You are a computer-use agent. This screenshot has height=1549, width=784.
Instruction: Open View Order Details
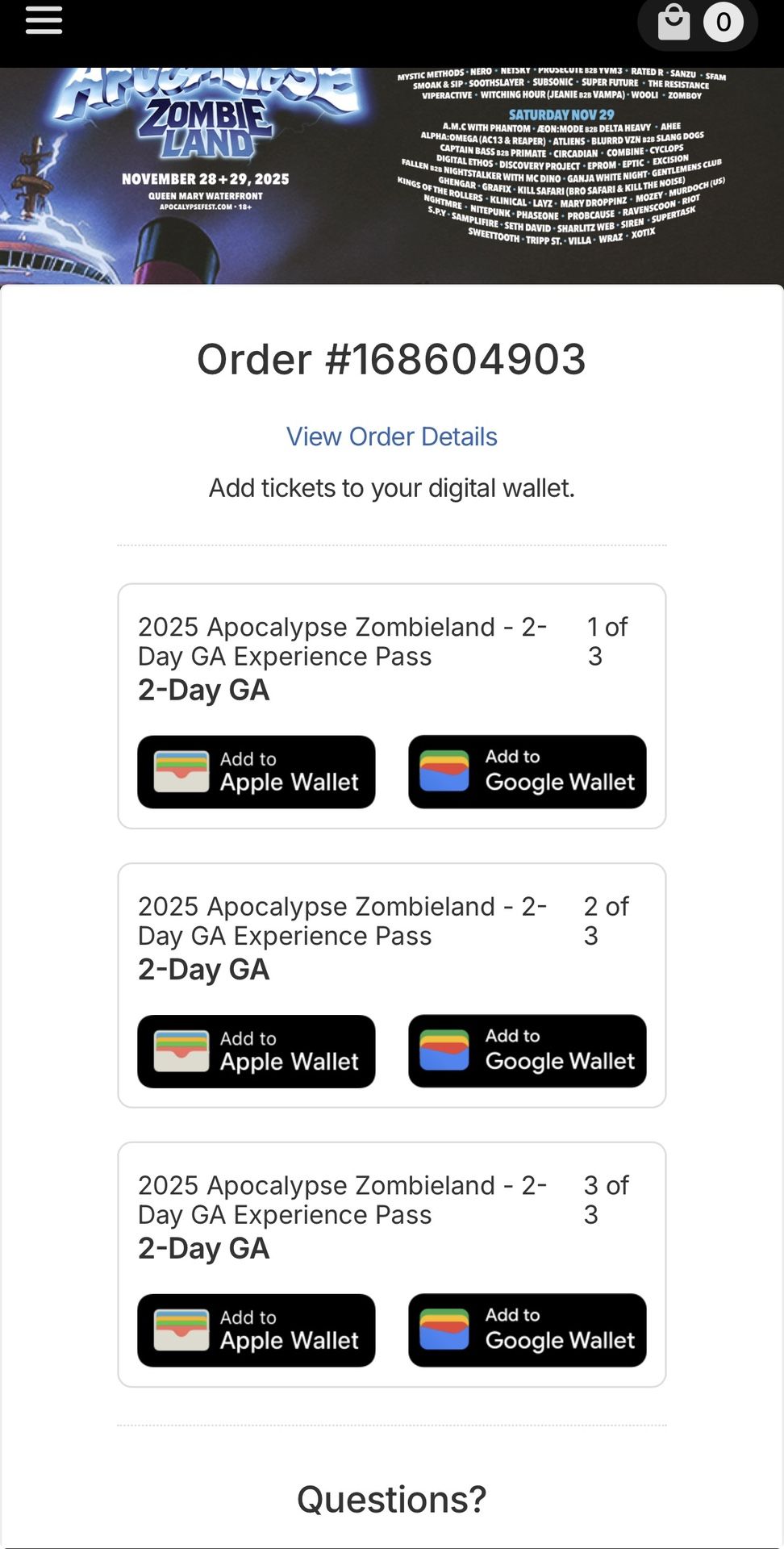[x=391, y=436]
